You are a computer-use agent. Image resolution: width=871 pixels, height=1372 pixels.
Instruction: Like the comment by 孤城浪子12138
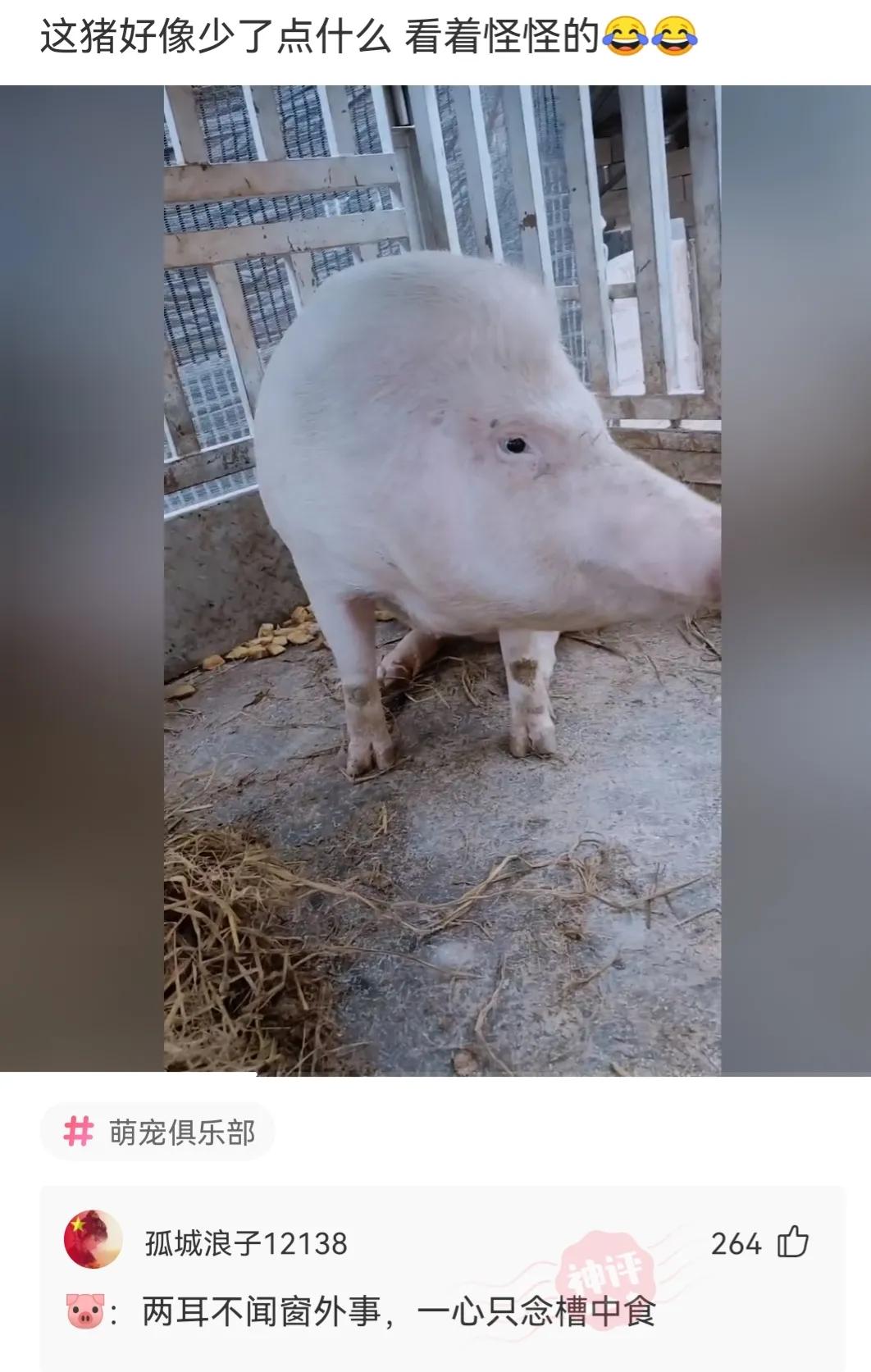792,1242
